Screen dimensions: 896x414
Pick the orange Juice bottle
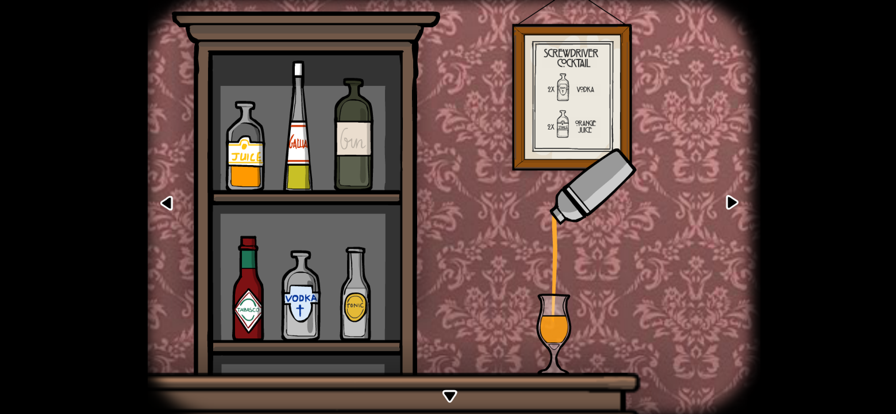click(x=245, y=152)
